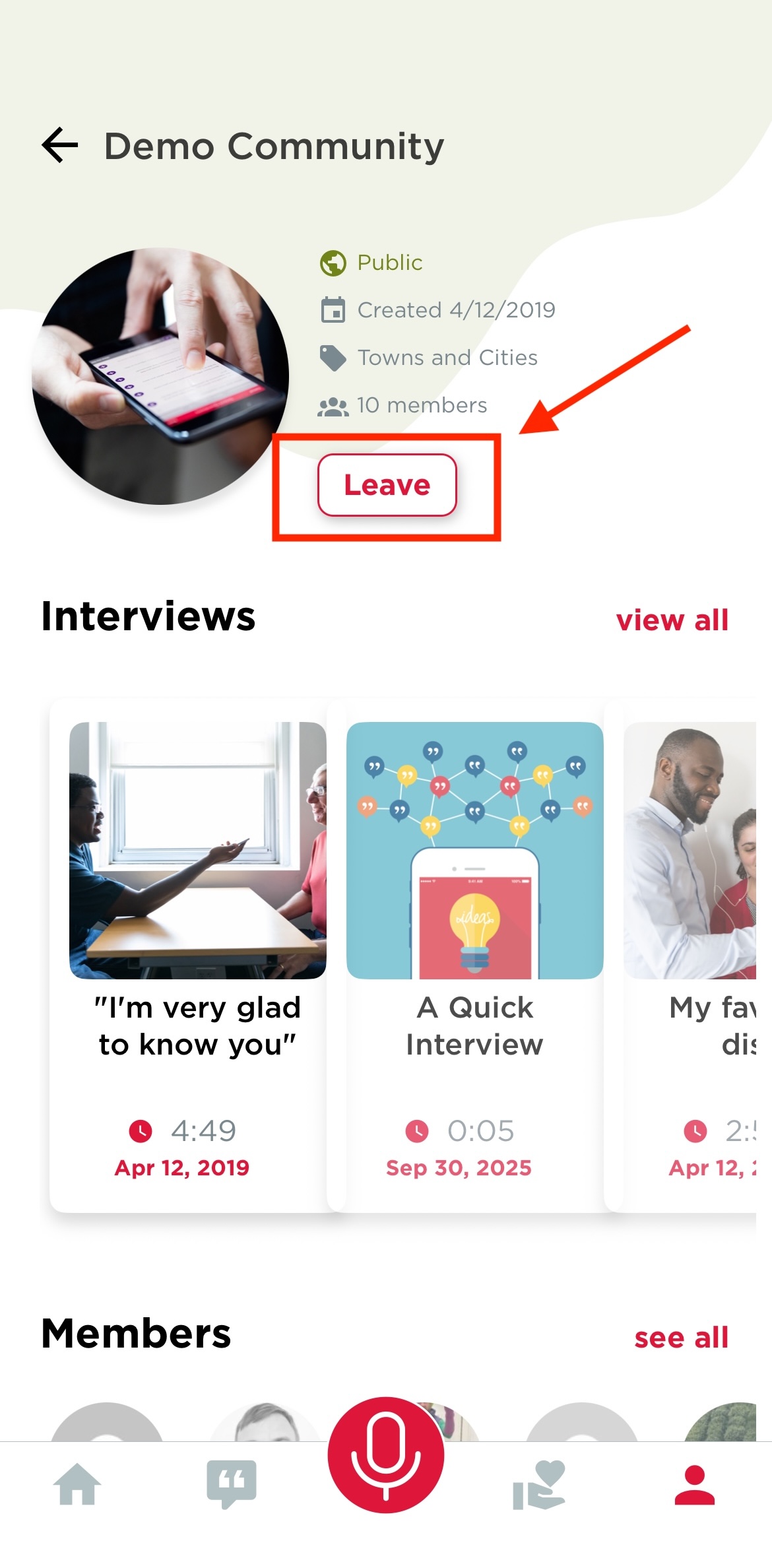
Task: Tap the Leave button
Action: (x=387, y=485)
